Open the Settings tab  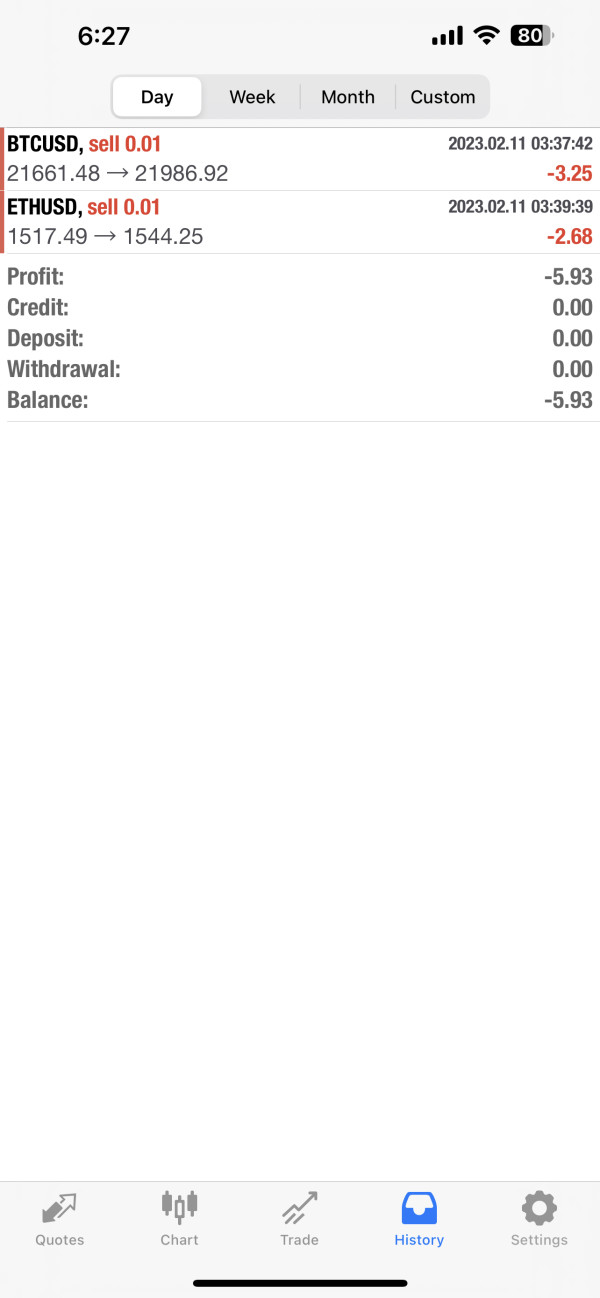pyautogui.click(x=539, y=1220)
